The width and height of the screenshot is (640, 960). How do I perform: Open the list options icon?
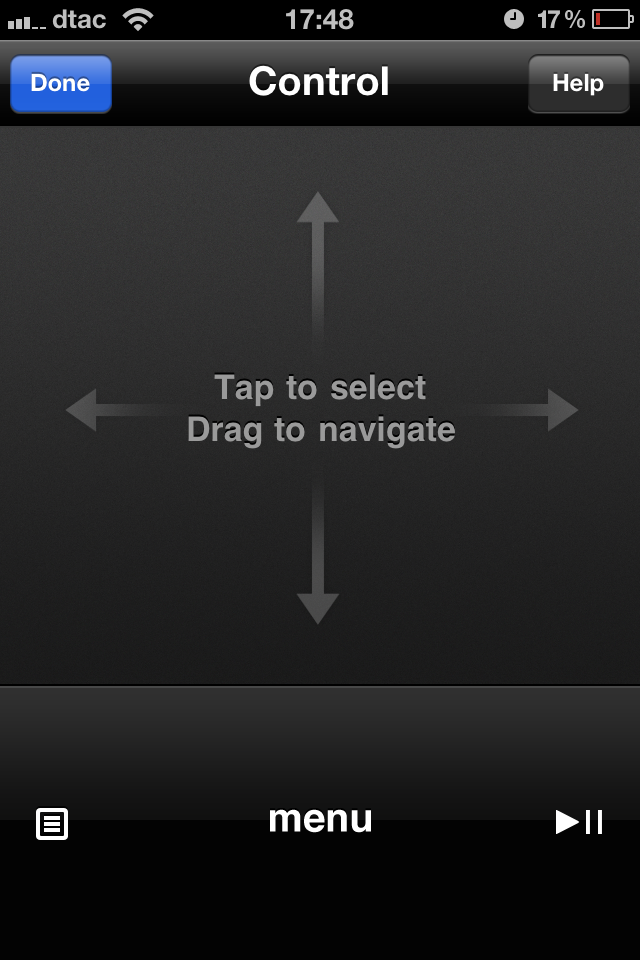(52, 823)
